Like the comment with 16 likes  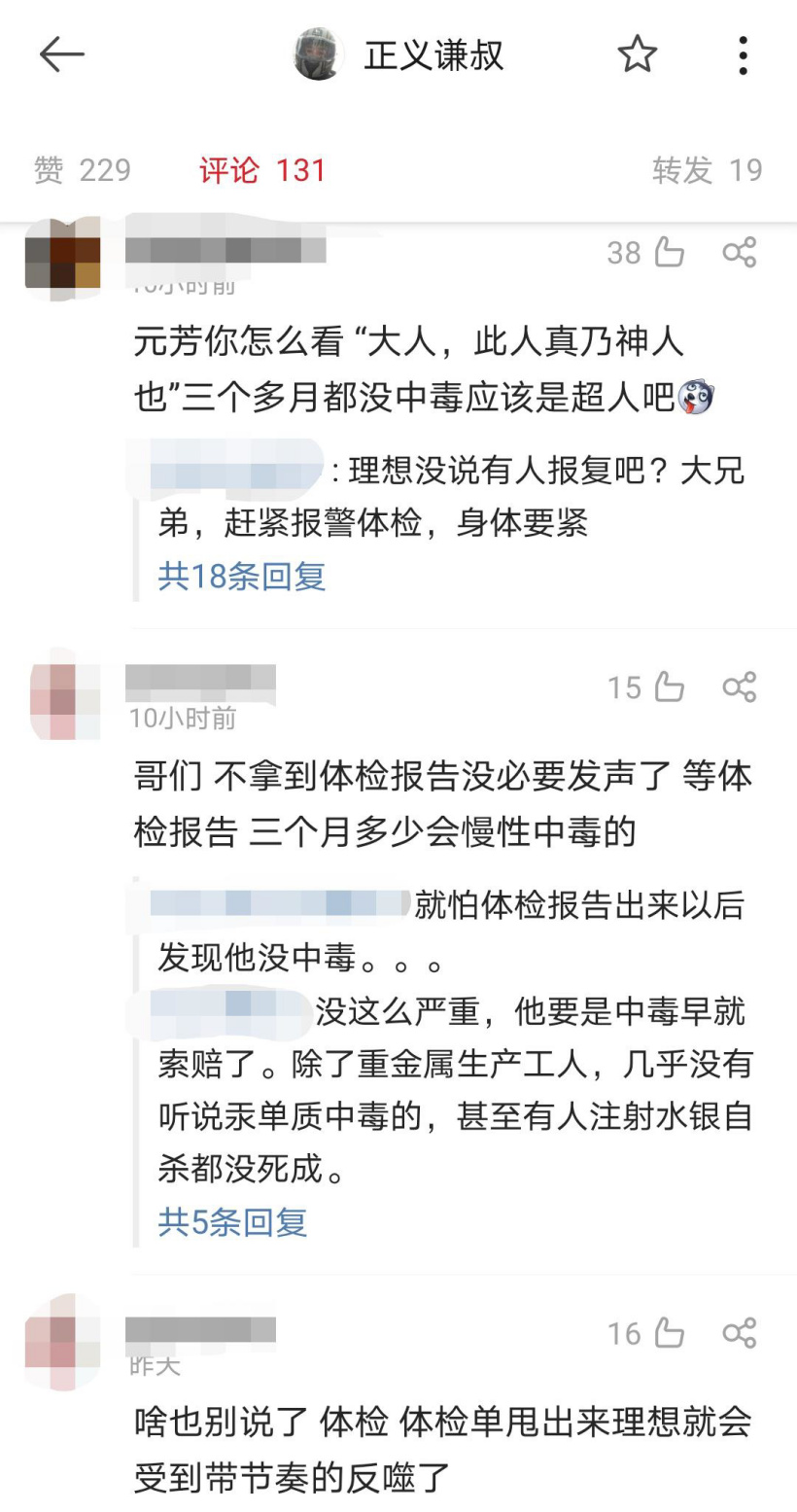coord(670,1333)
